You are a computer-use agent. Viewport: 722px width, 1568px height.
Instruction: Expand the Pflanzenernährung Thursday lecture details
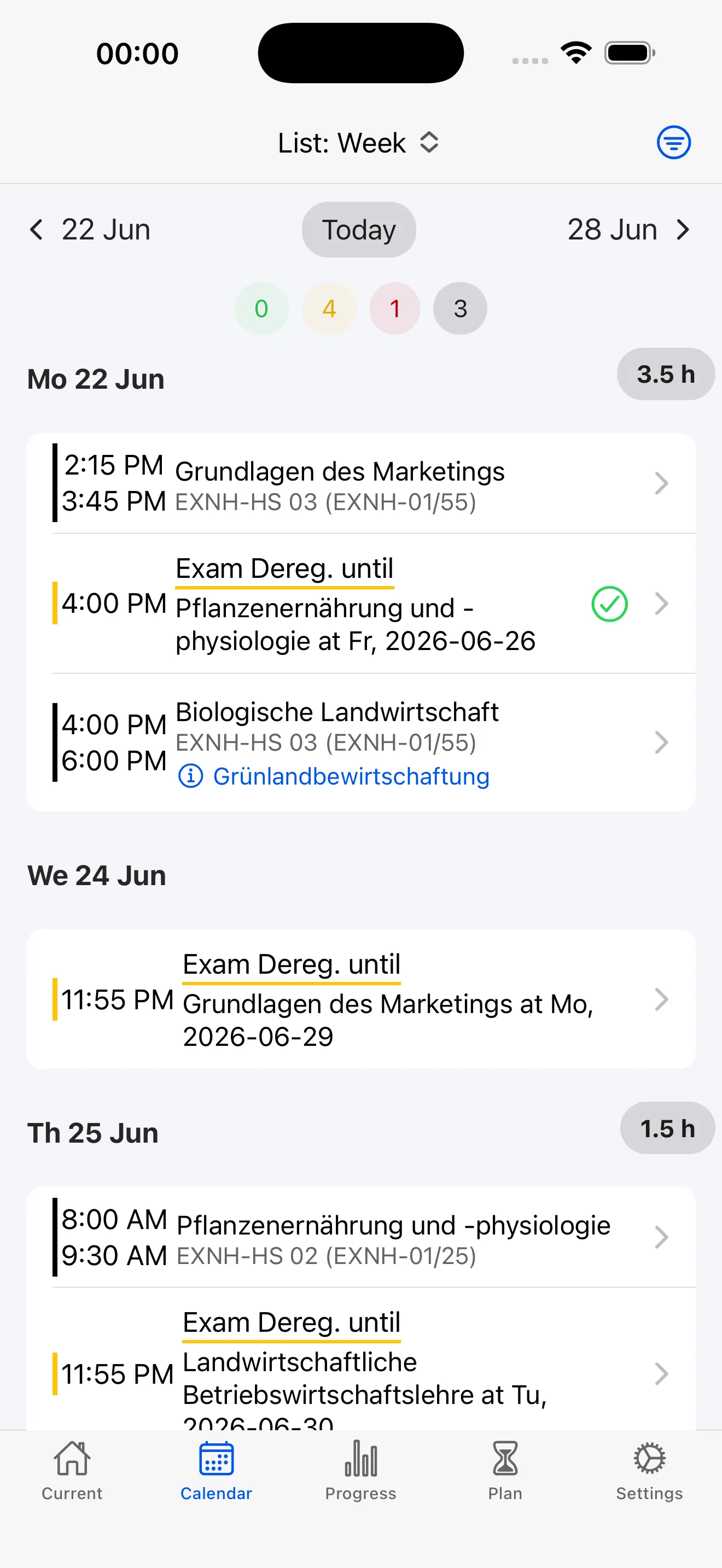pyautogui.click(x=661, y=1237)
